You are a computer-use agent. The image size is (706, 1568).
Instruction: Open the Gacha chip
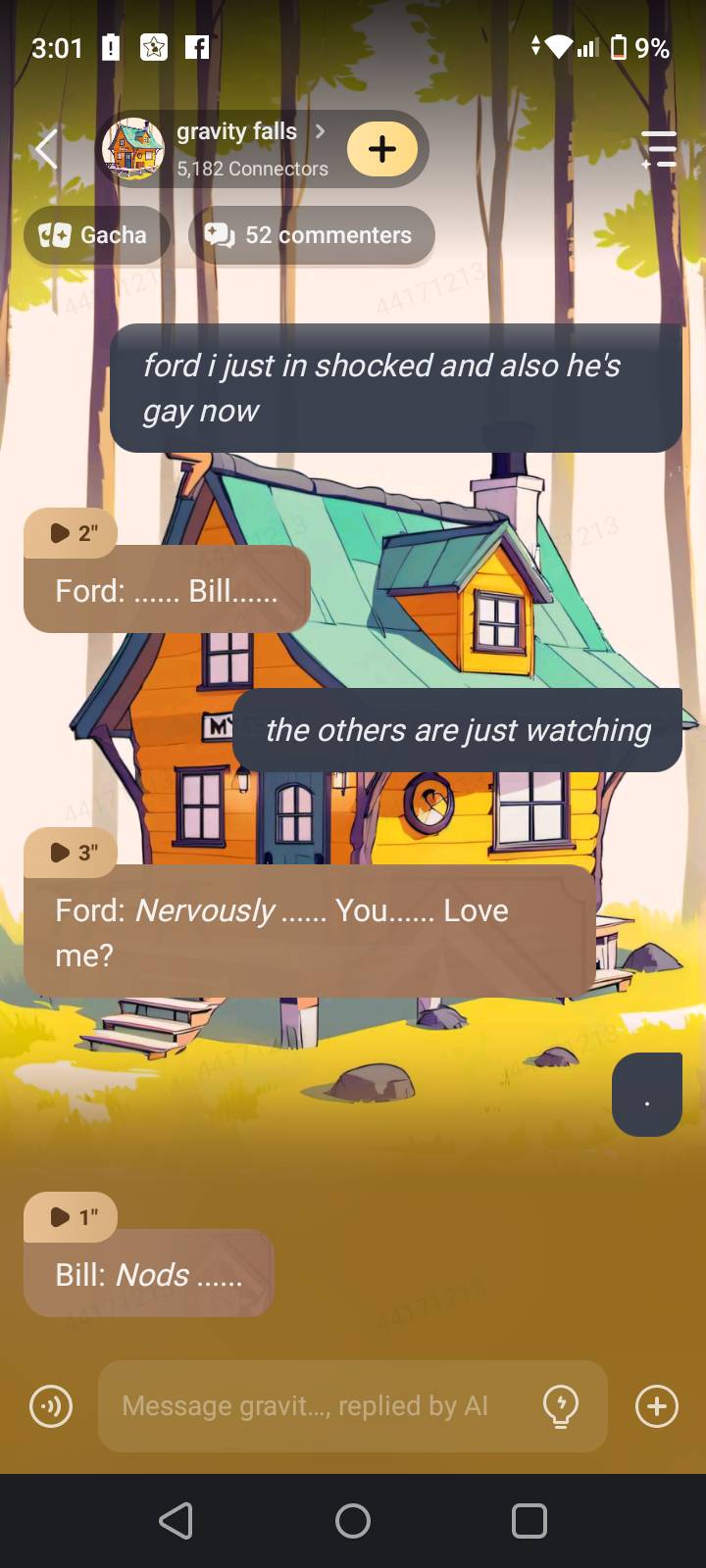coord(95,235)
